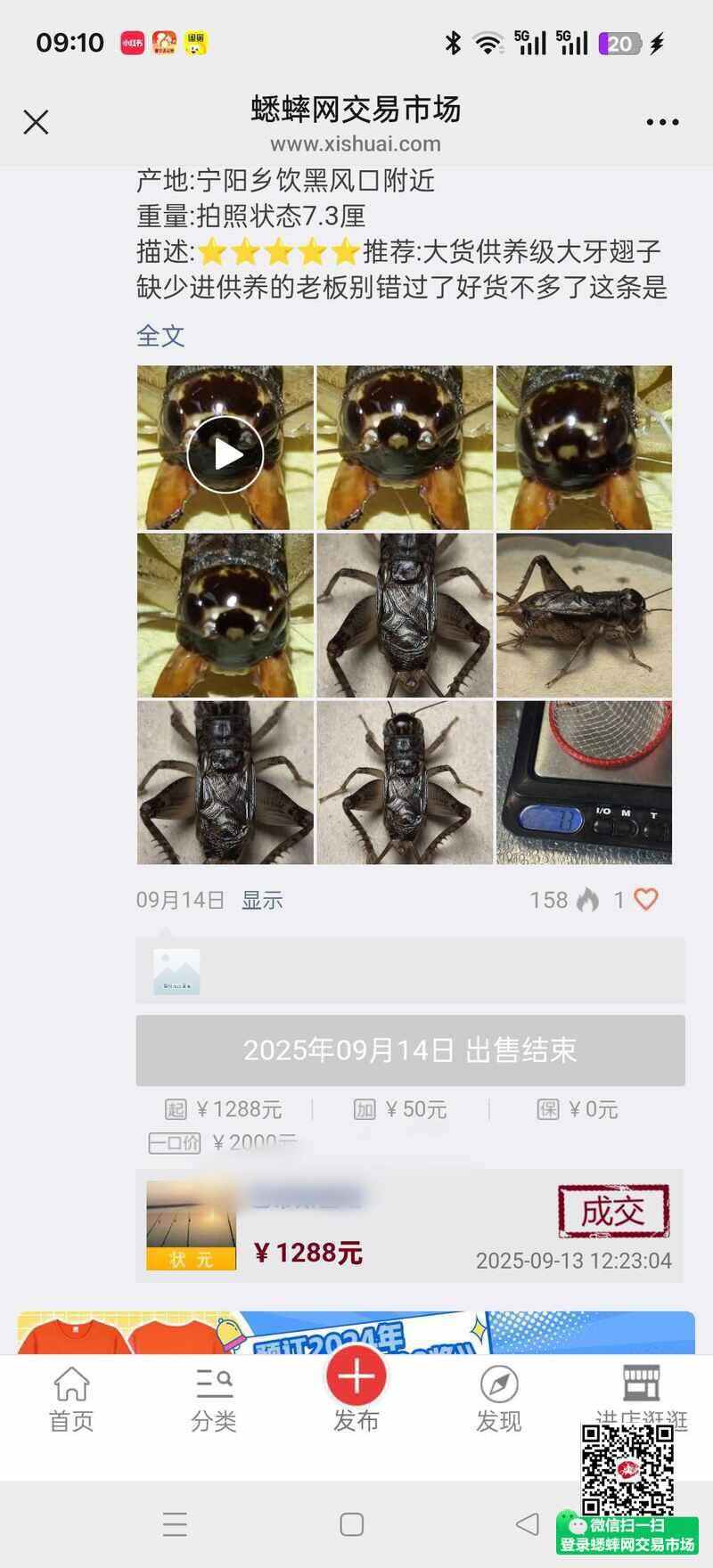Tap the red 发布 plus button

click(x=356, y=1377)
